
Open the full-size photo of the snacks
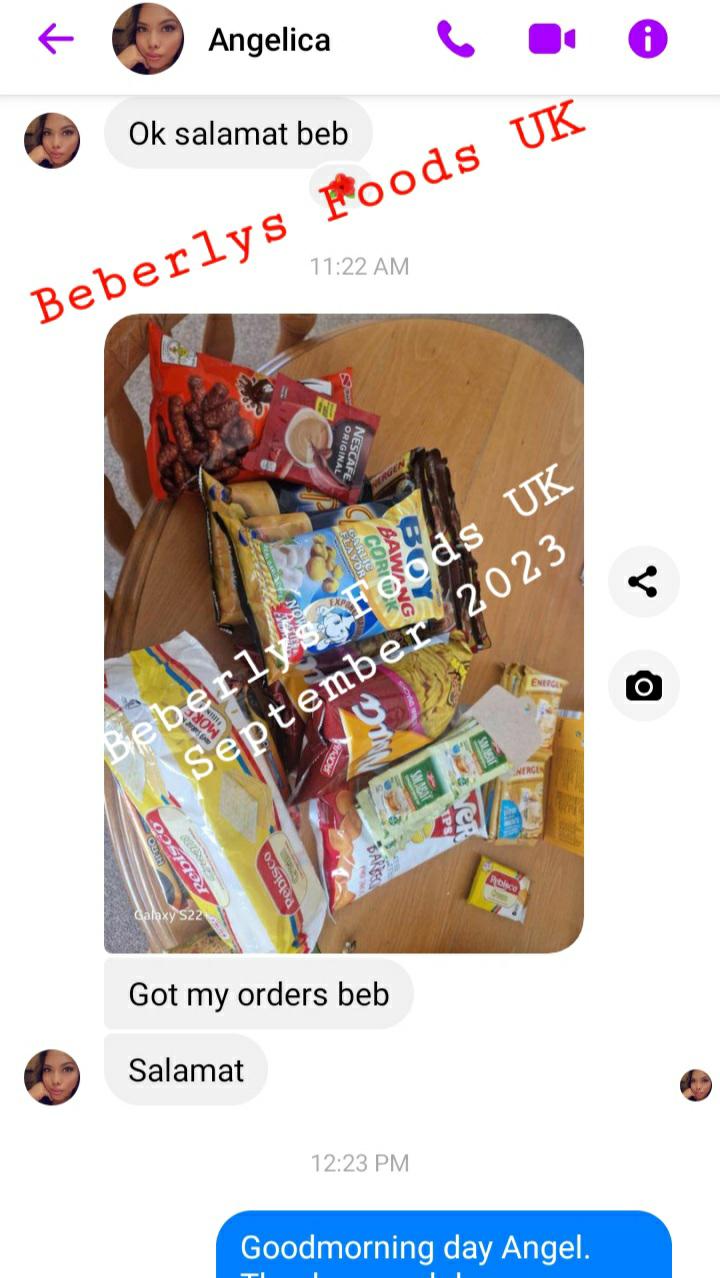(343, 632)
